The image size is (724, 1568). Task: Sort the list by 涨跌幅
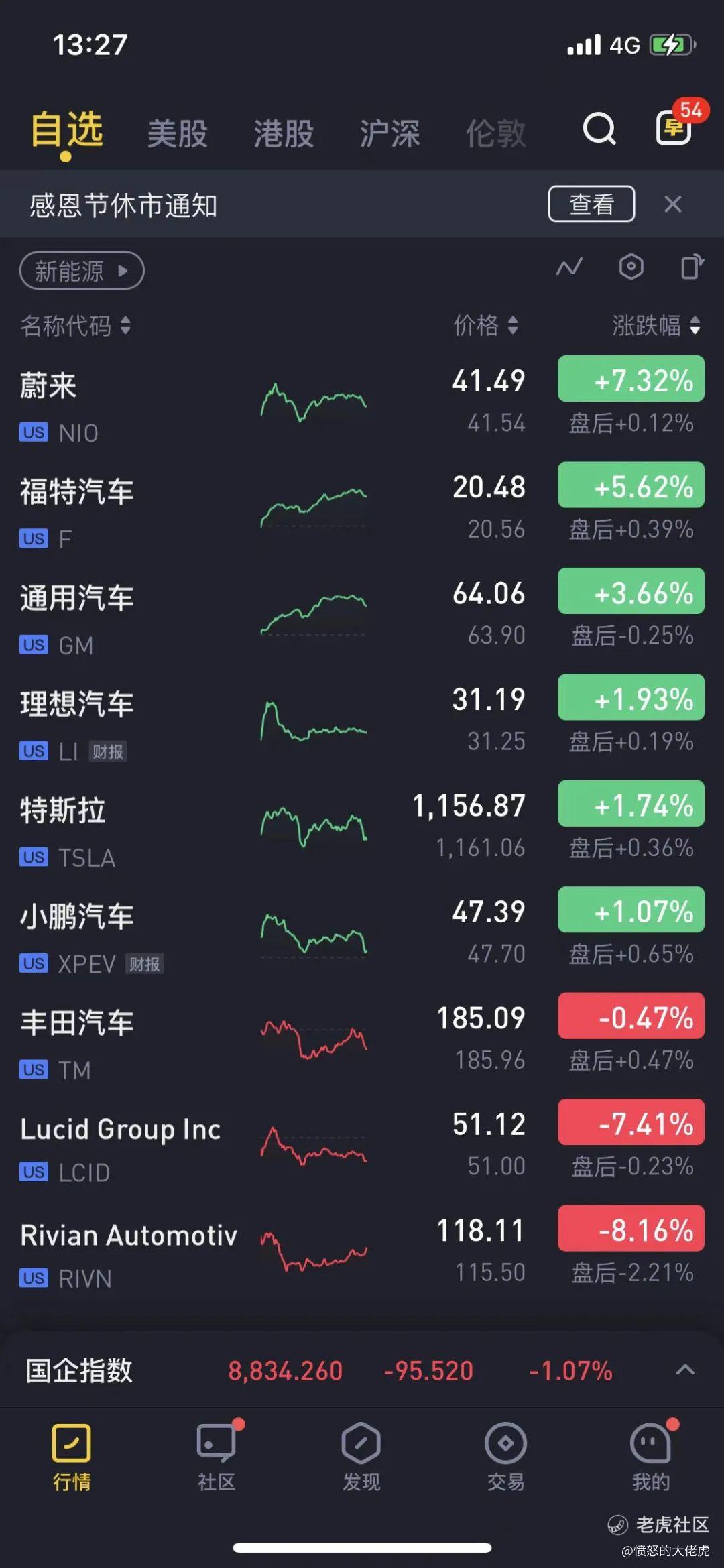(656, 326)
